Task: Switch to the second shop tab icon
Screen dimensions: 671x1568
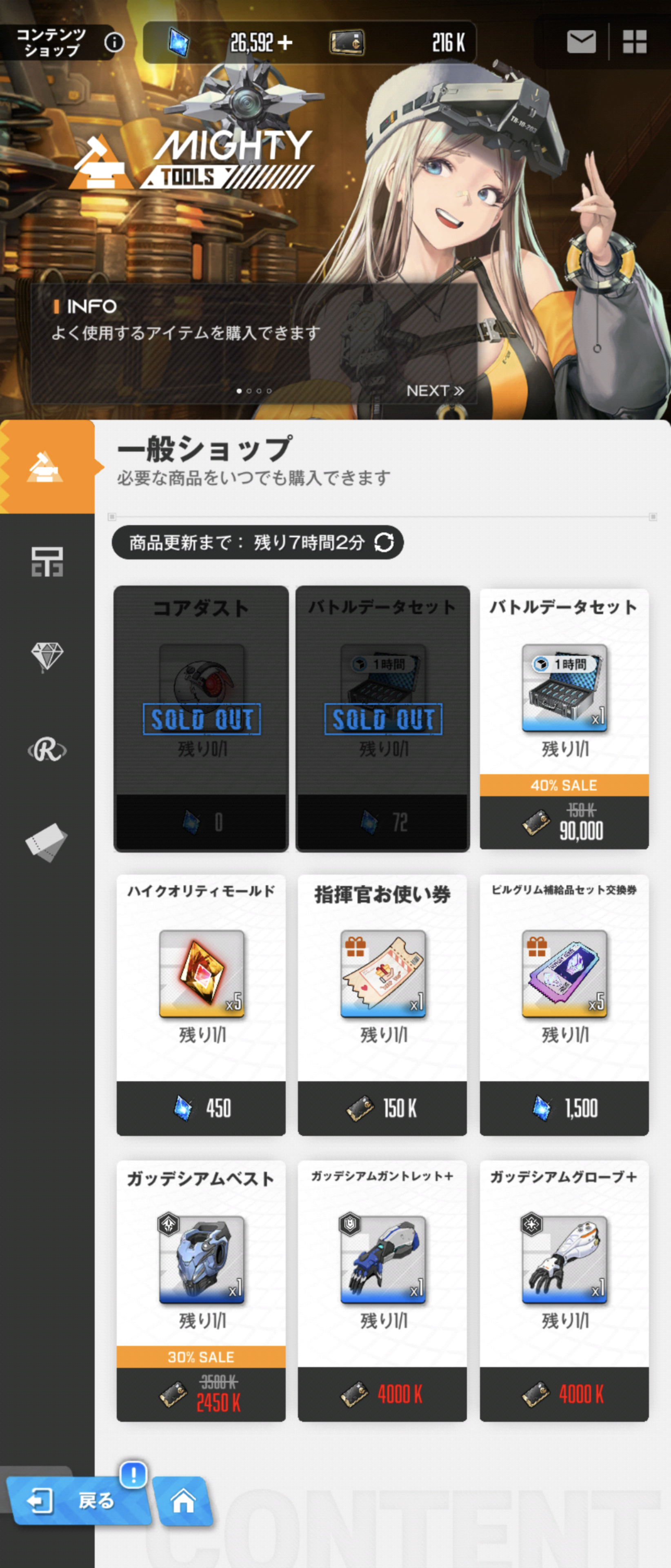Action: [47, 561]
